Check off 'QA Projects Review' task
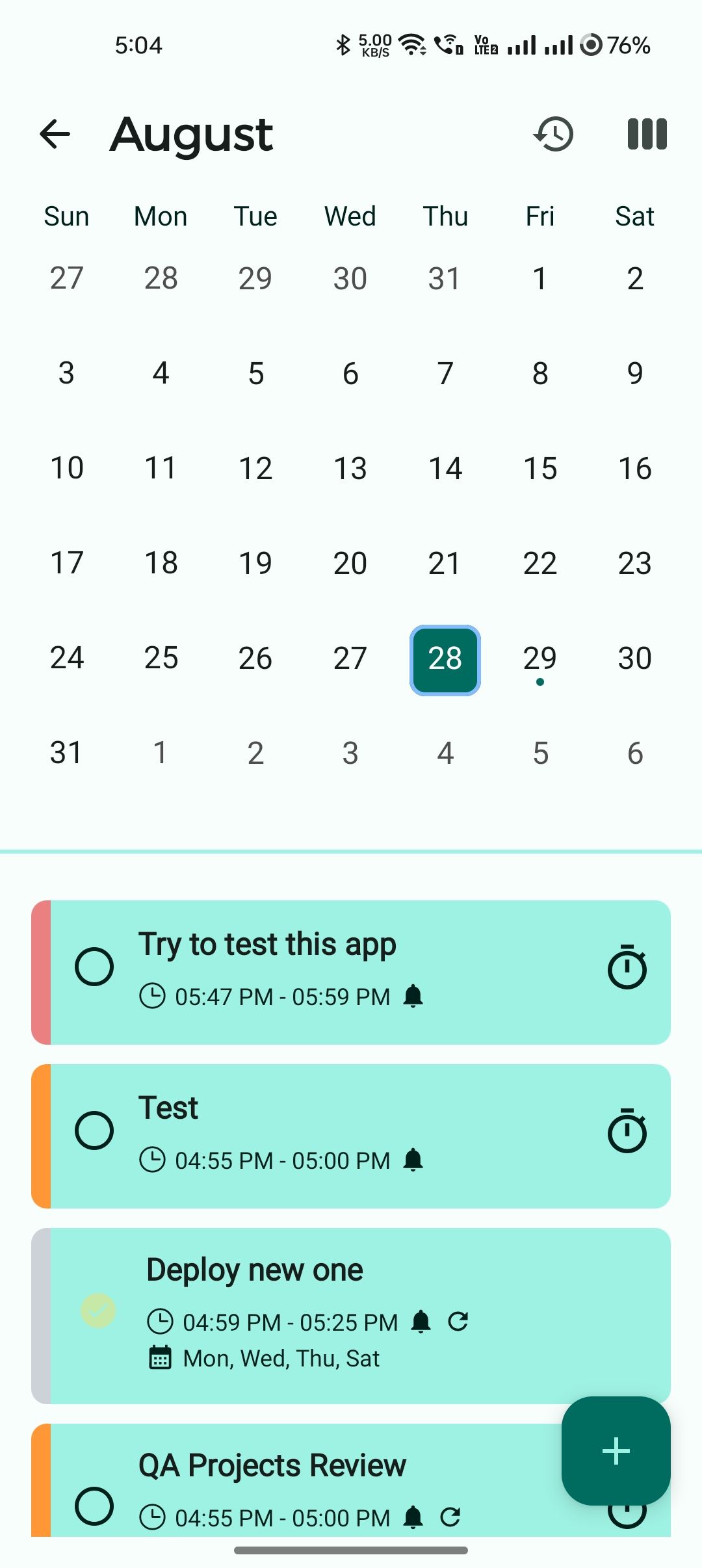 (x=94, y=1506)
